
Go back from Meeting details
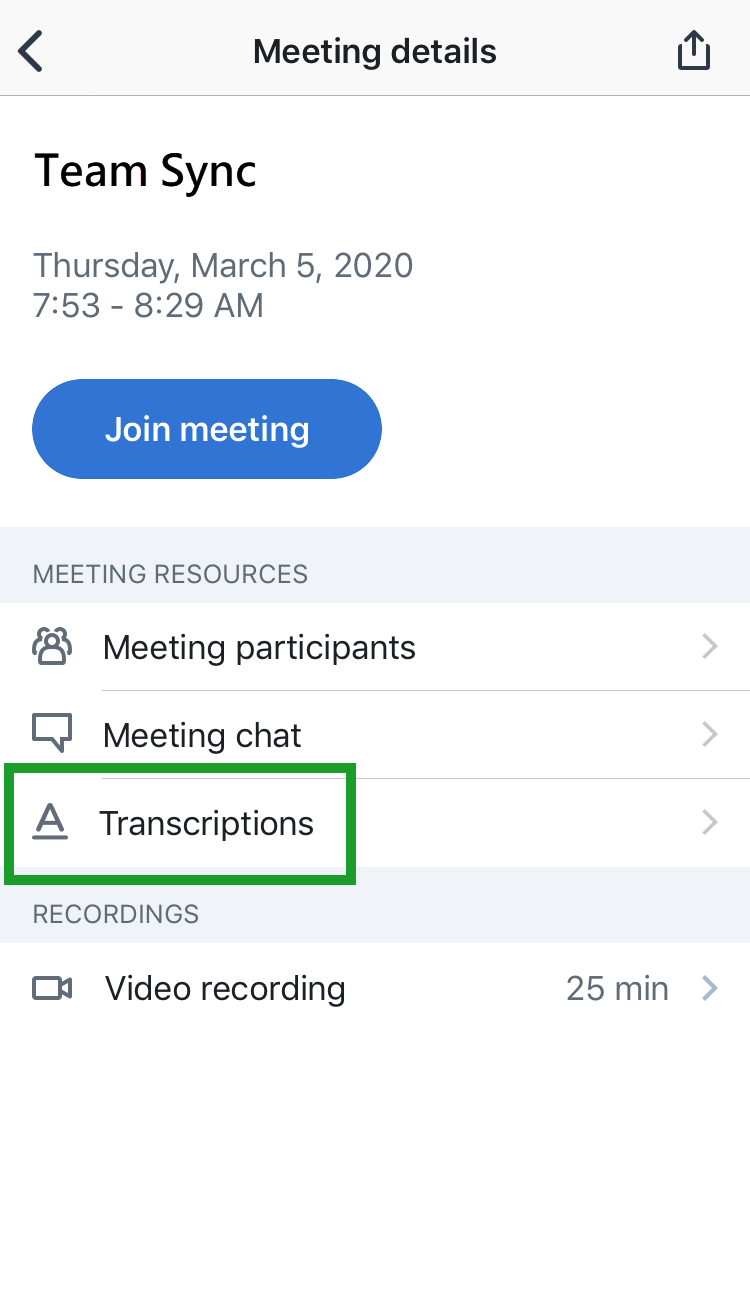coord(31,51)
